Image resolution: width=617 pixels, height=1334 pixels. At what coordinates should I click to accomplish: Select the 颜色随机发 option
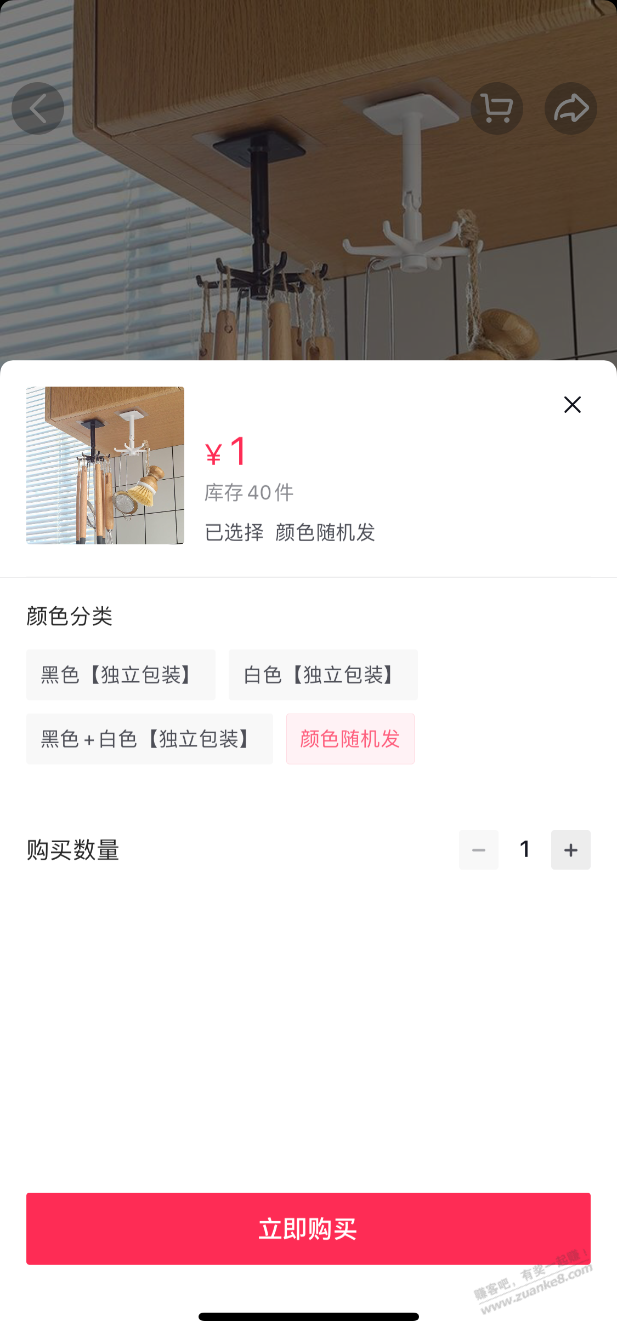click(350, 739)
